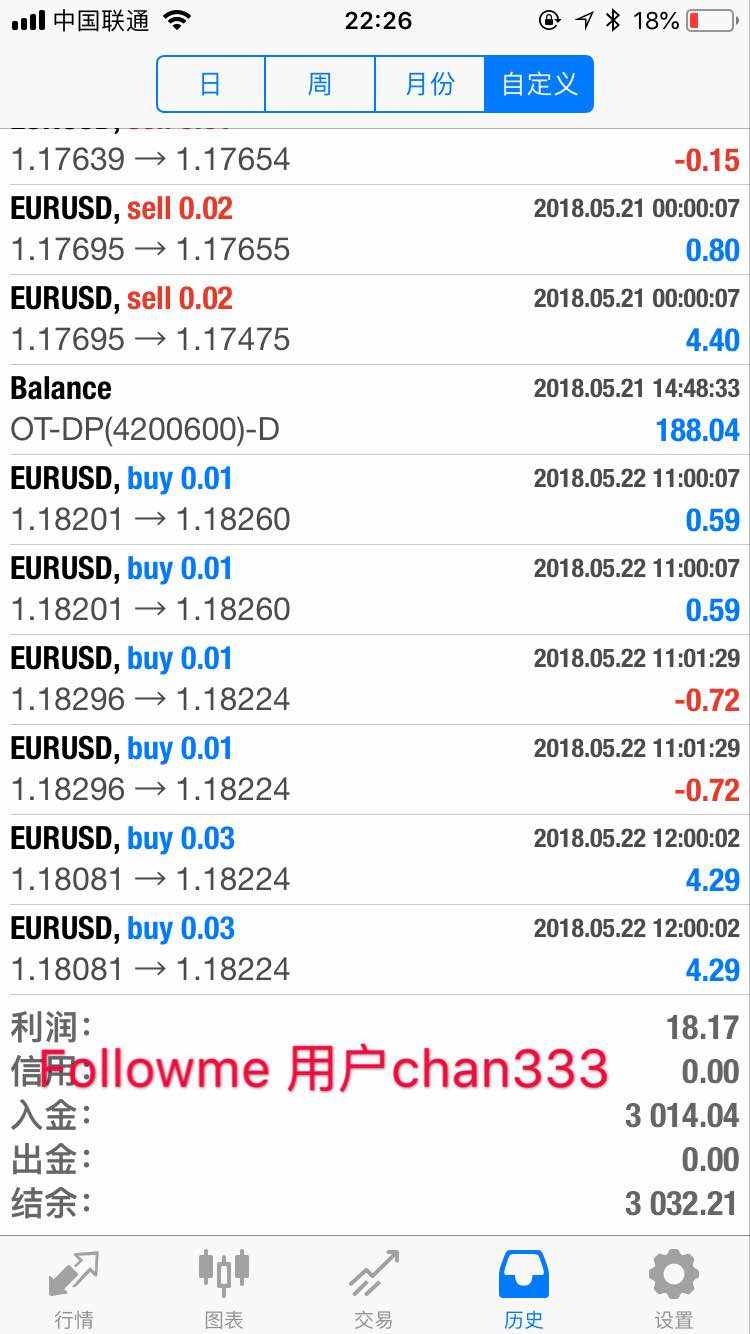Screen dimensions: 750x1334
Task: Select the 周 (week) period
Action: pyautogui.click(x=320, y=84)
